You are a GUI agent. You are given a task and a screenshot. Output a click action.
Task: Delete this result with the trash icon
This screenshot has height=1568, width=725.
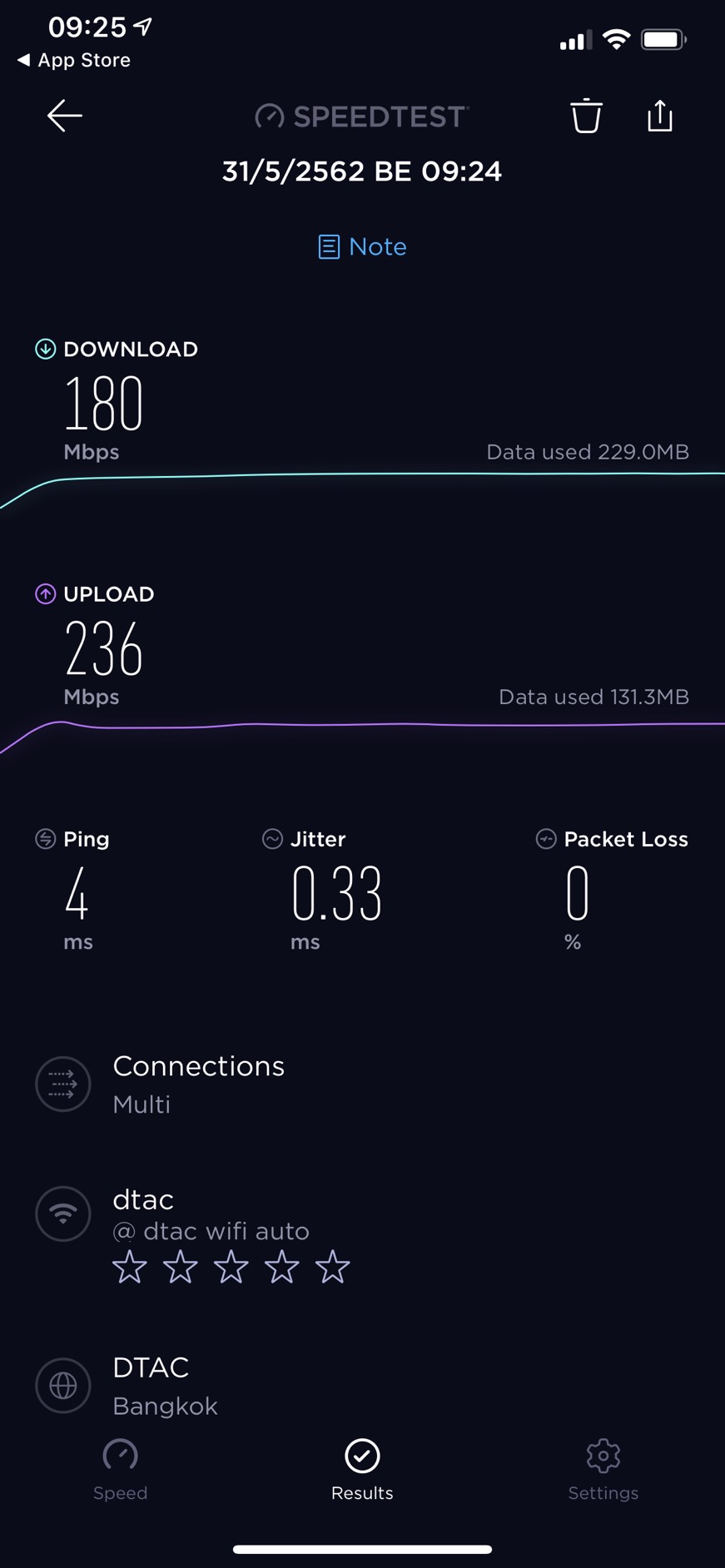[x=586, y=116]
